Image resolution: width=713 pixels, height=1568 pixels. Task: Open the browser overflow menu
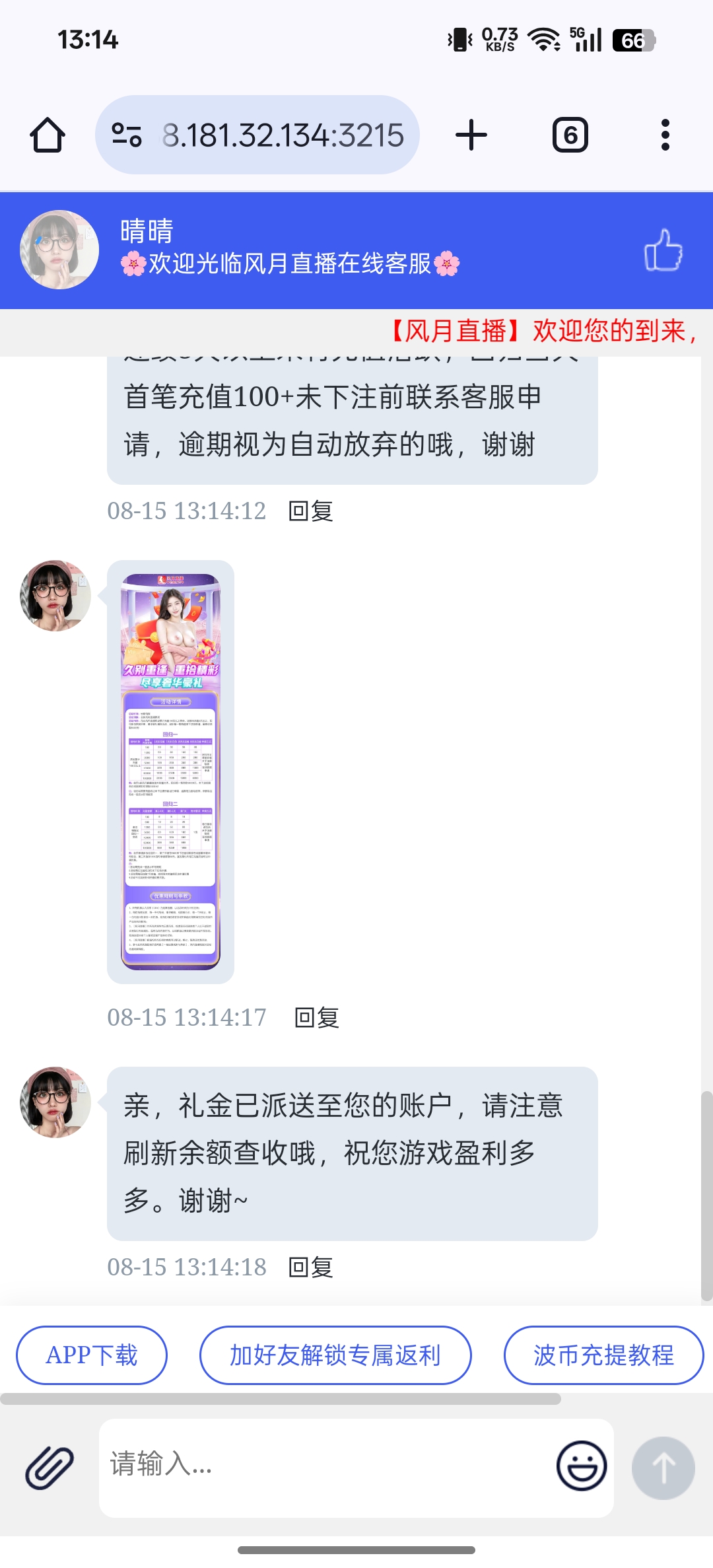(x=665, y=135)
